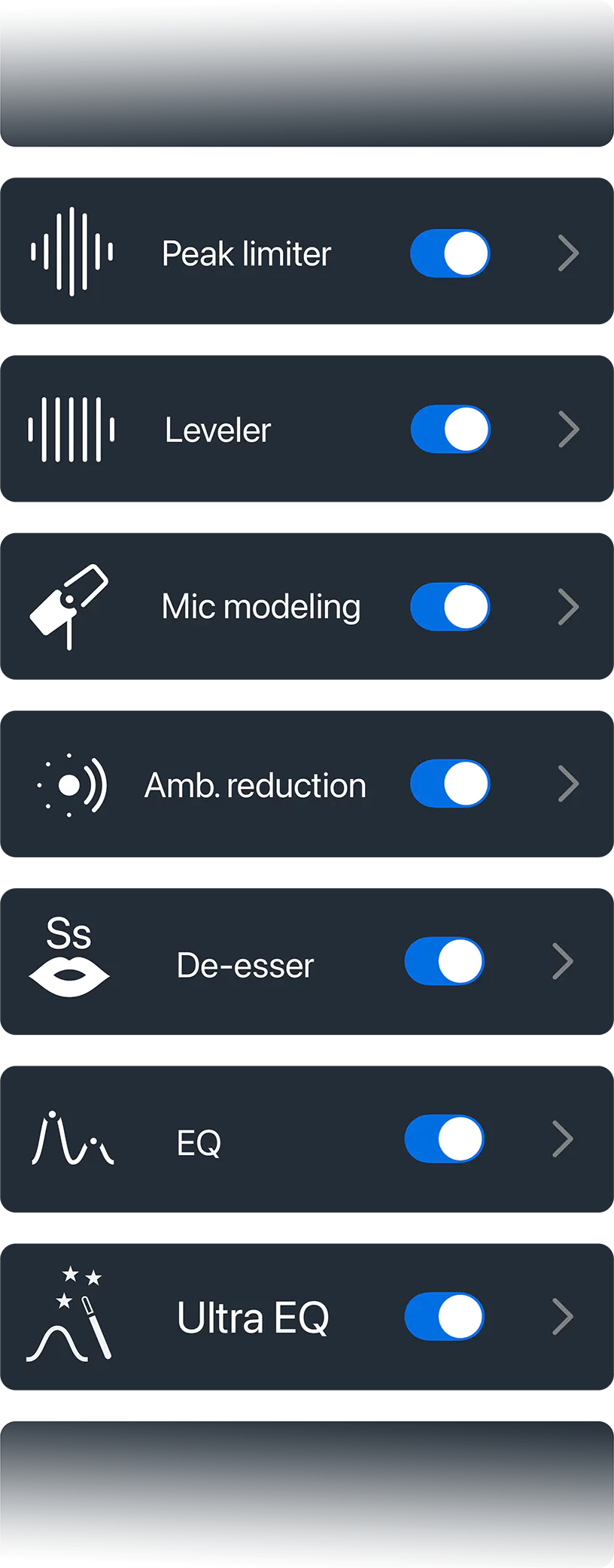Image resolution: width=614 pixels, height=1568 pixels.
Task: Switch off Mic modeling
Action: (x=450, y=607)
